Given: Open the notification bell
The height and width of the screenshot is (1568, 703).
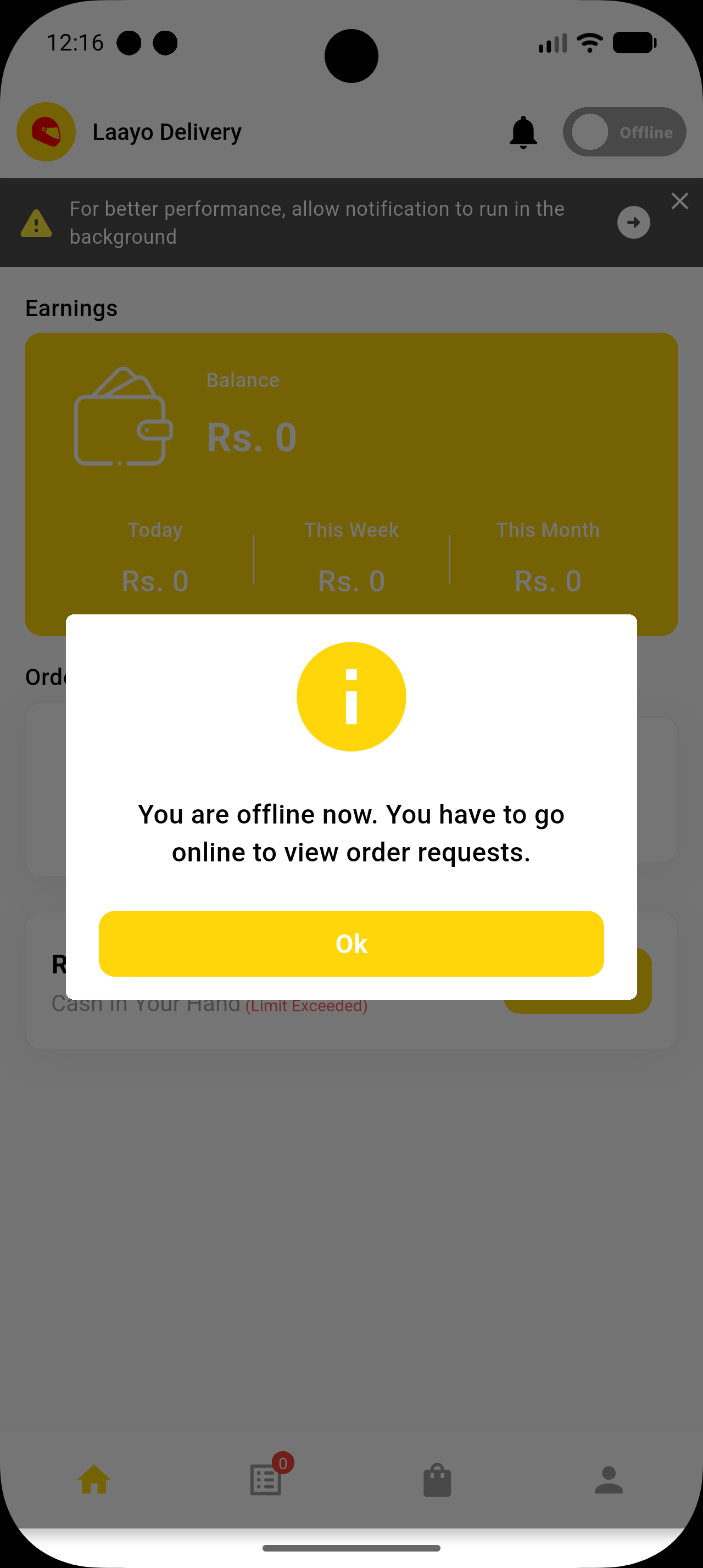Looking at the screenshot, I should [x=523, y=131].
